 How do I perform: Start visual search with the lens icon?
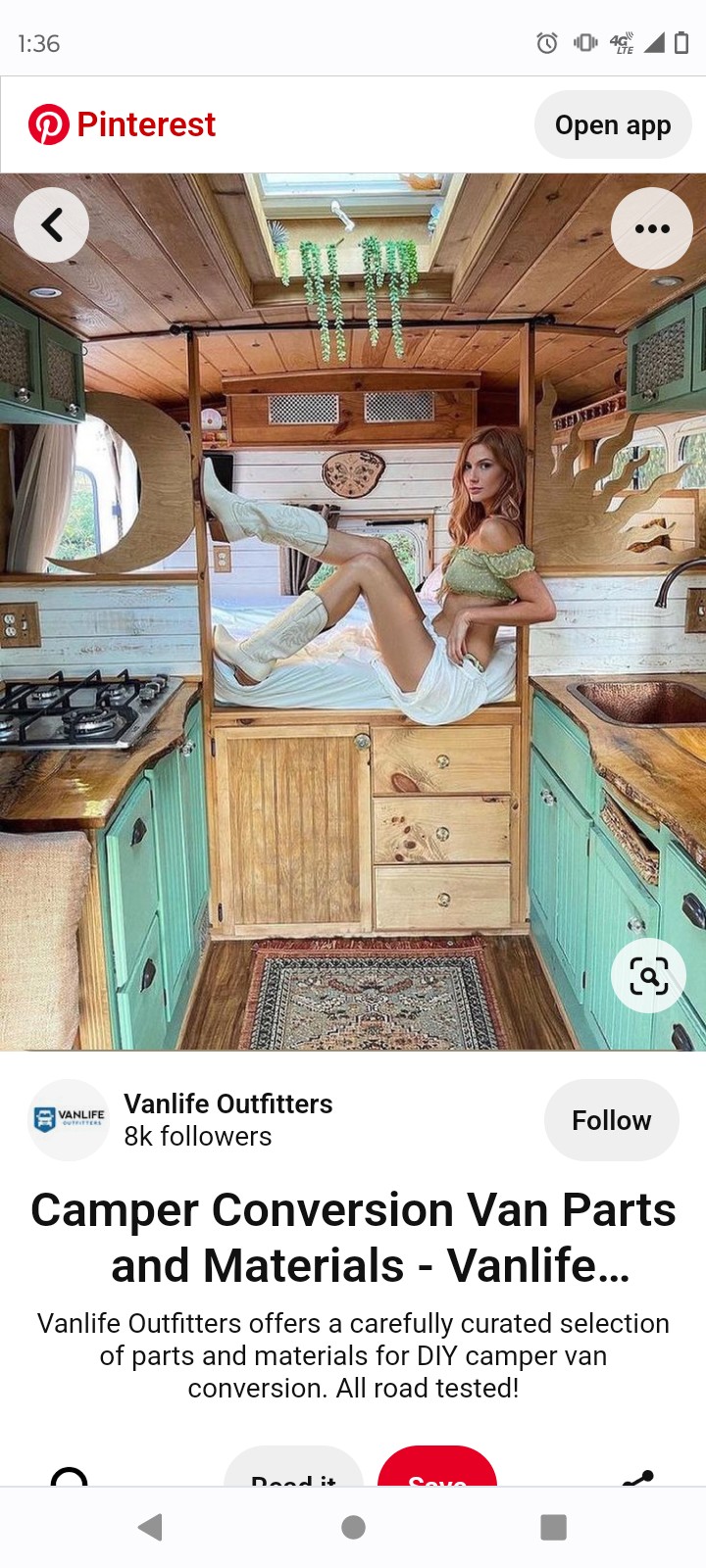coord(649,975)
